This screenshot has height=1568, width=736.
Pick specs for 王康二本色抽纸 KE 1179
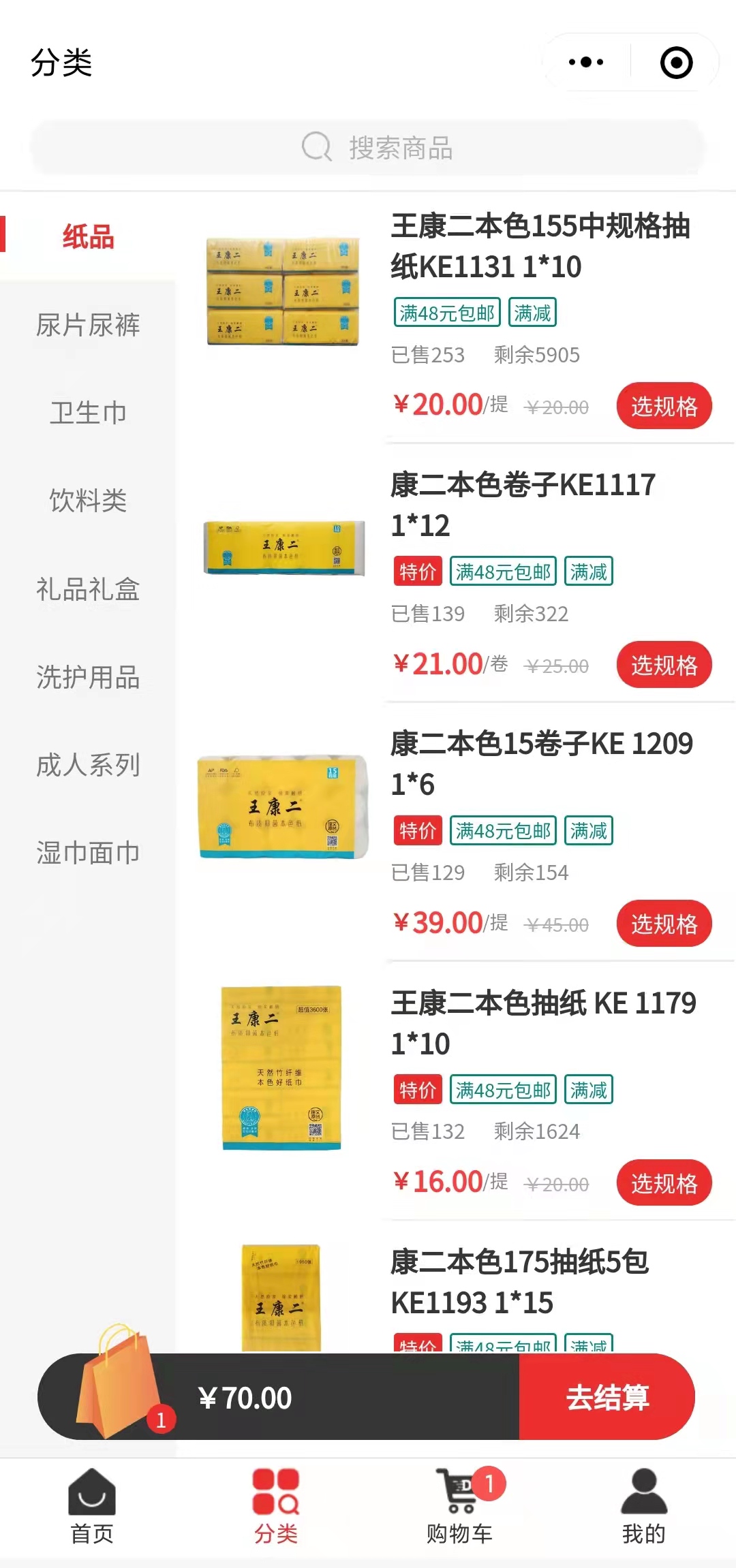pos(664,1183)
